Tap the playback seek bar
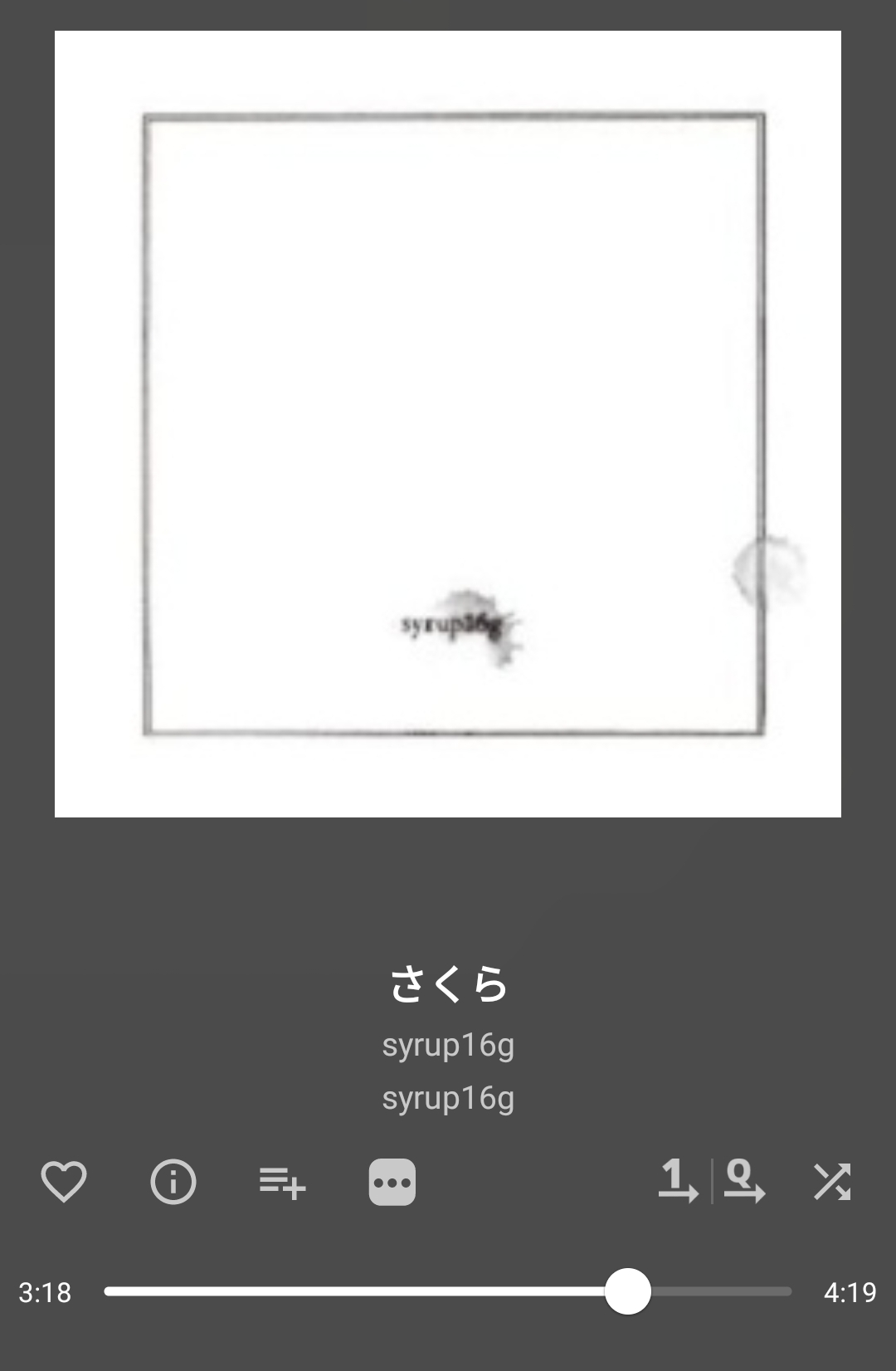 448,1291
